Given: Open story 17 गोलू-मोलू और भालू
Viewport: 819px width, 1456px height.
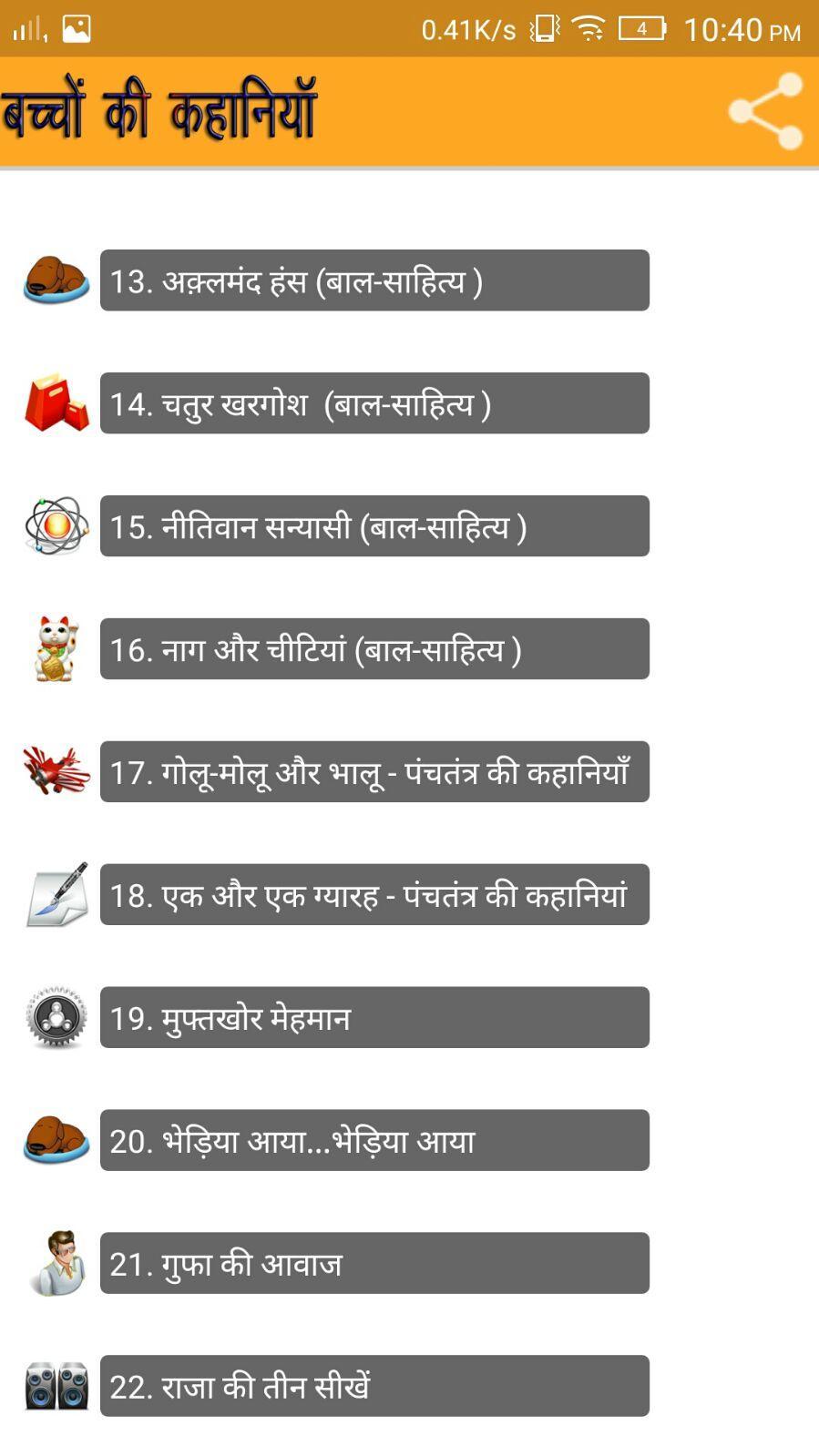Looking at the screenshot, I should [375, 772].
